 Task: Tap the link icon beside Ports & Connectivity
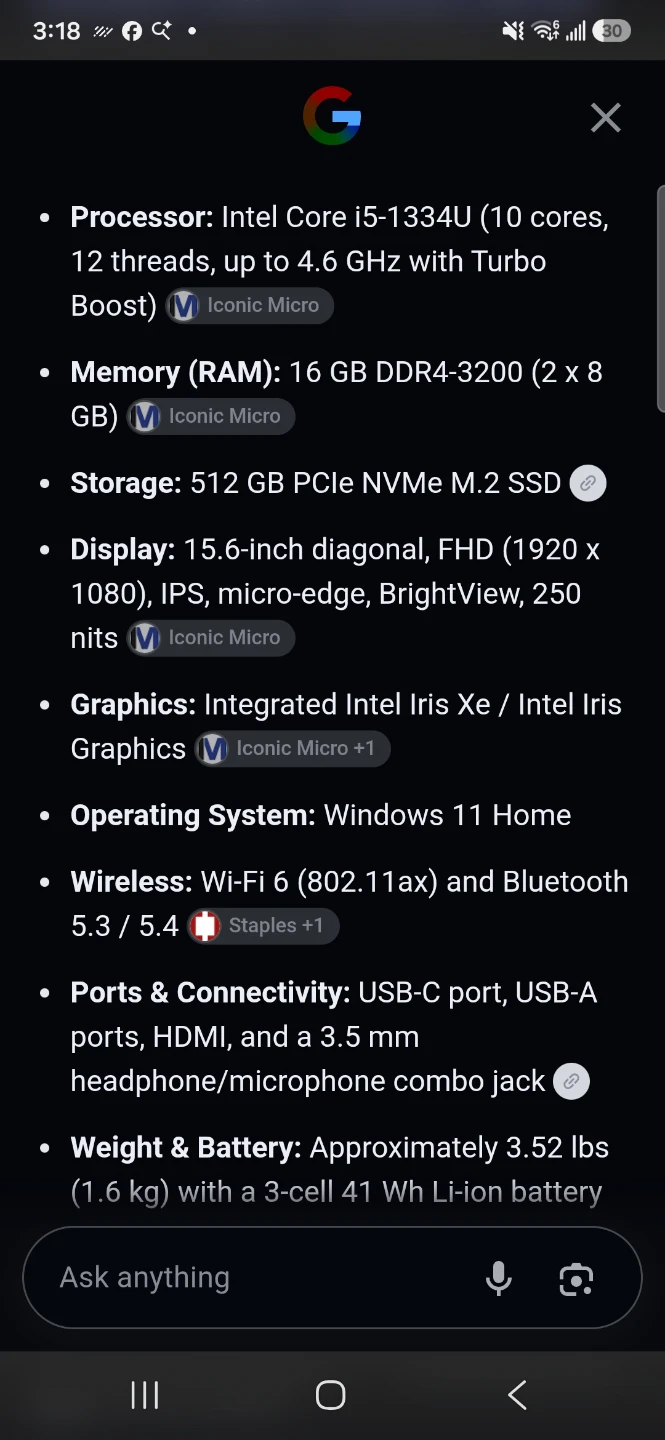[x=572, y=1082]
